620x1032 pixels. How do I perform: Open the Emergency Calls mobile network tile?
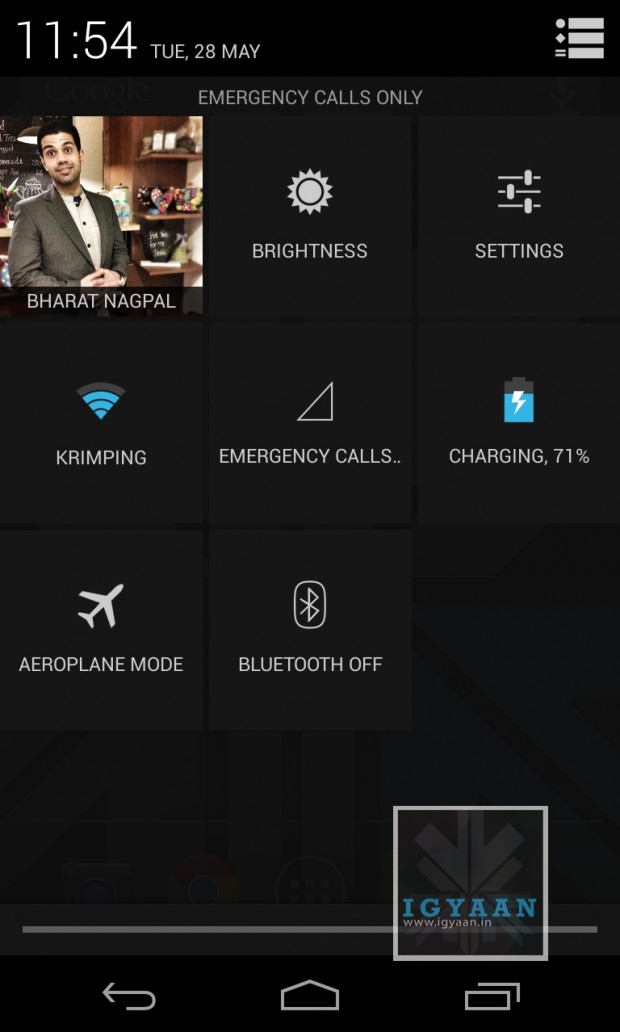[x=310, y=423]
